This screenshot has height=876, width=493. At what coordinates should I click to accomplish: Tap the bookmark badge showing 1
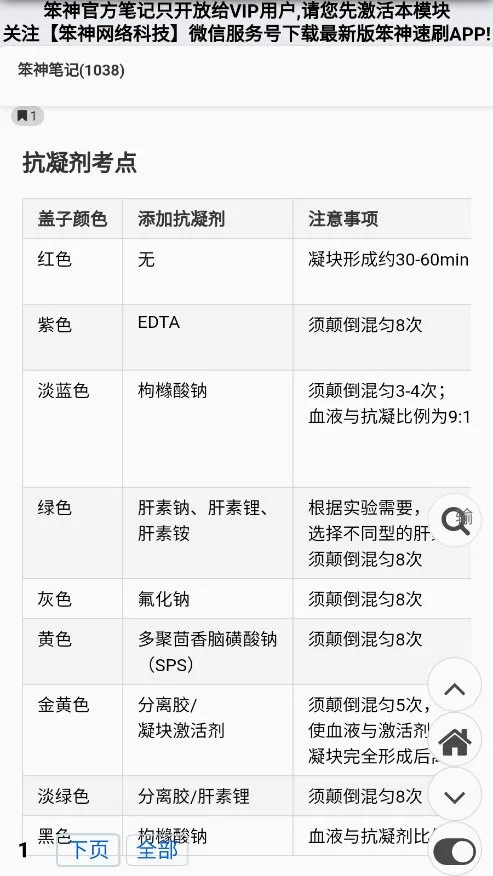[27, 116]
